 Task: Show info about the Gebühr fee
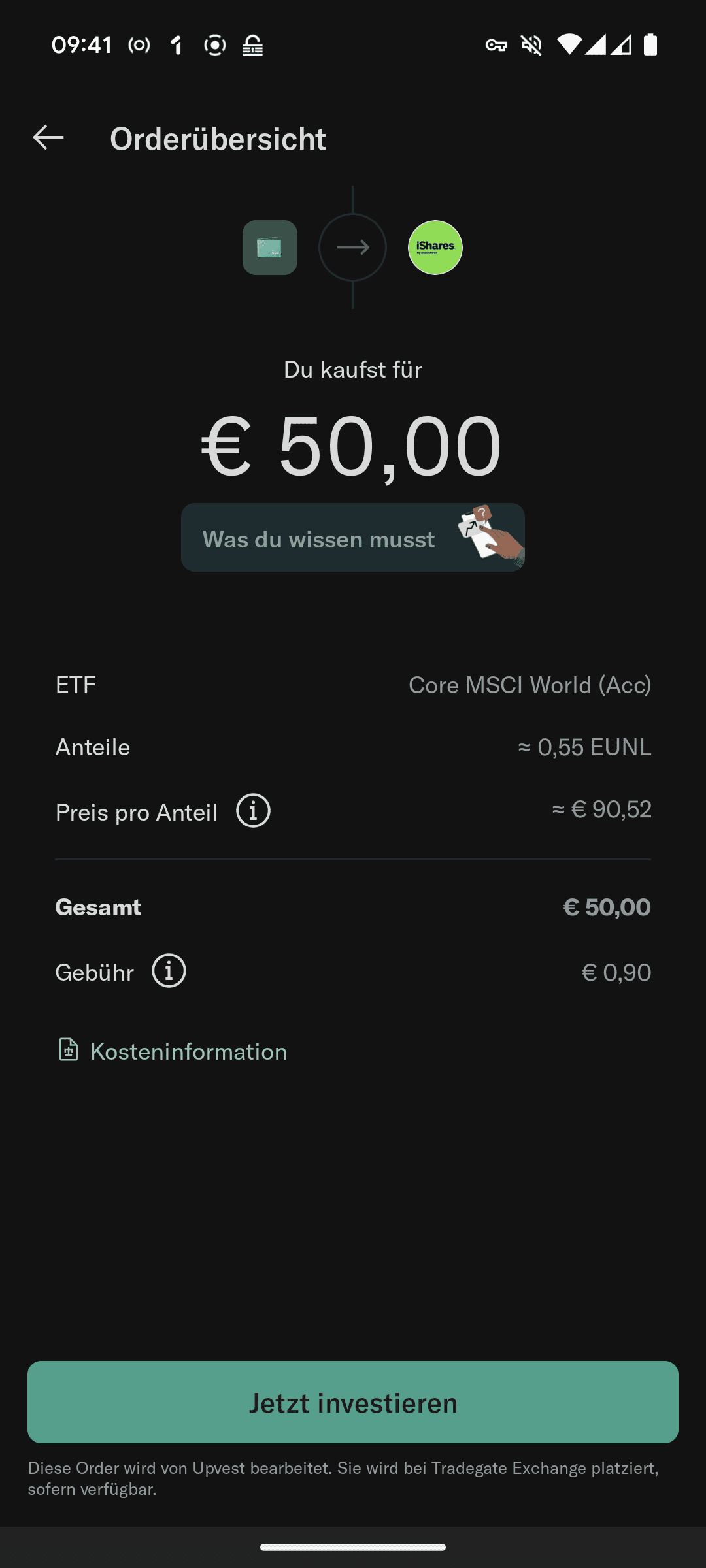point(169,971)
